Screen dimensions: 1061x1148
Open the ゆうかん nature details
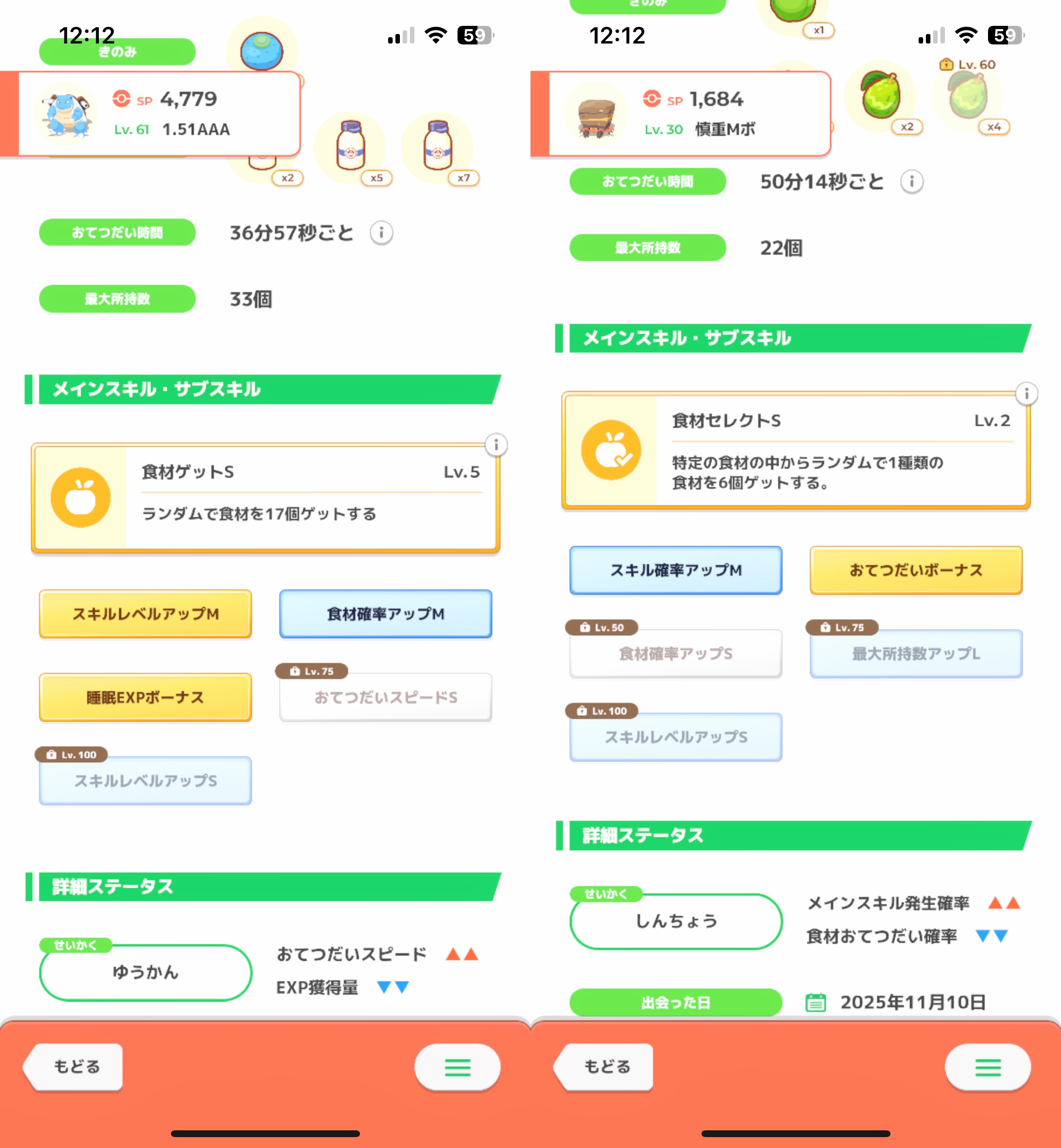(x=145, y=973)
